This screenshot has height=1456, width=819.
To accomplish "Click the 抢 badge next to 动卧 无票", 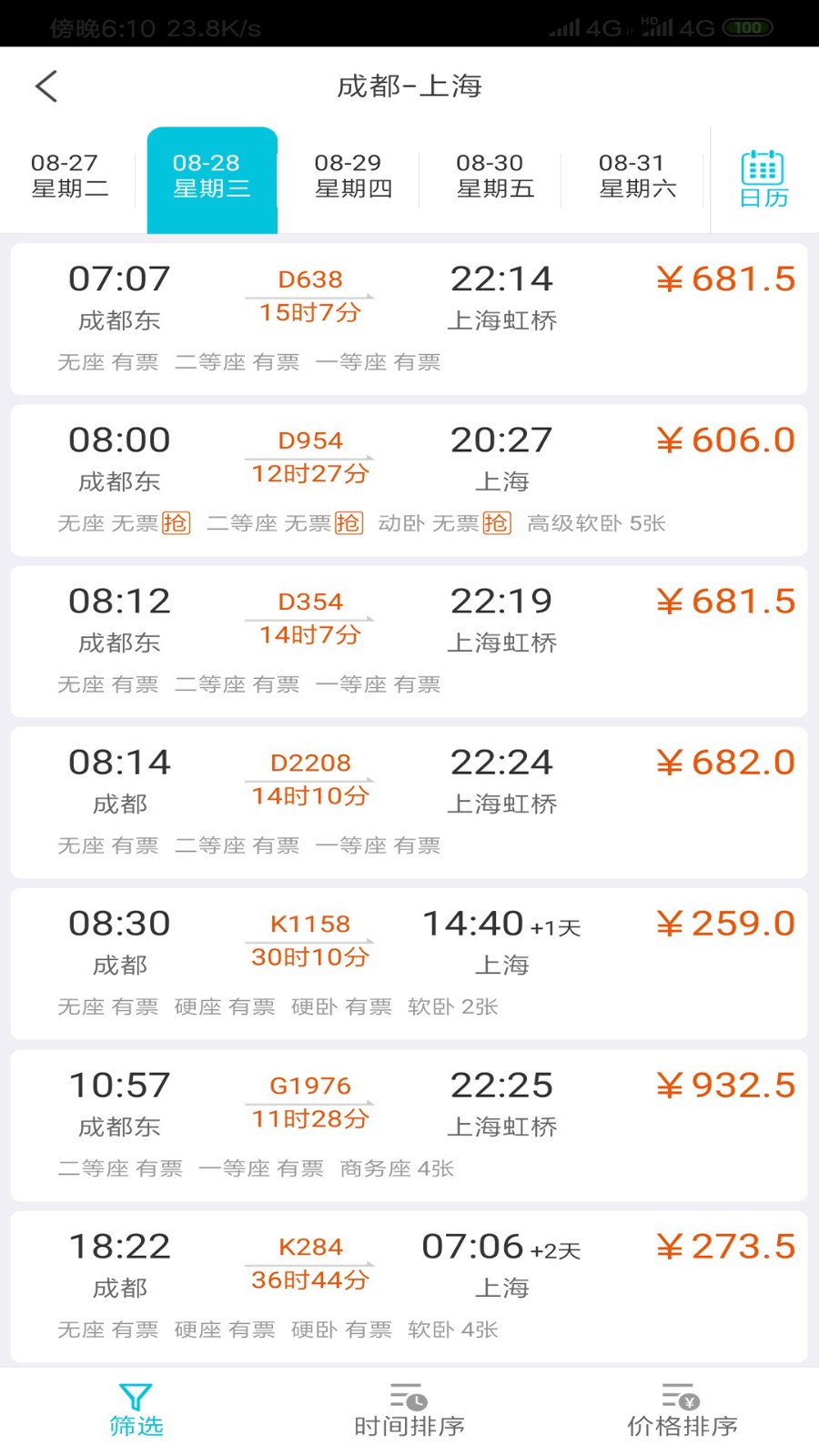I will tap(496, 523).
